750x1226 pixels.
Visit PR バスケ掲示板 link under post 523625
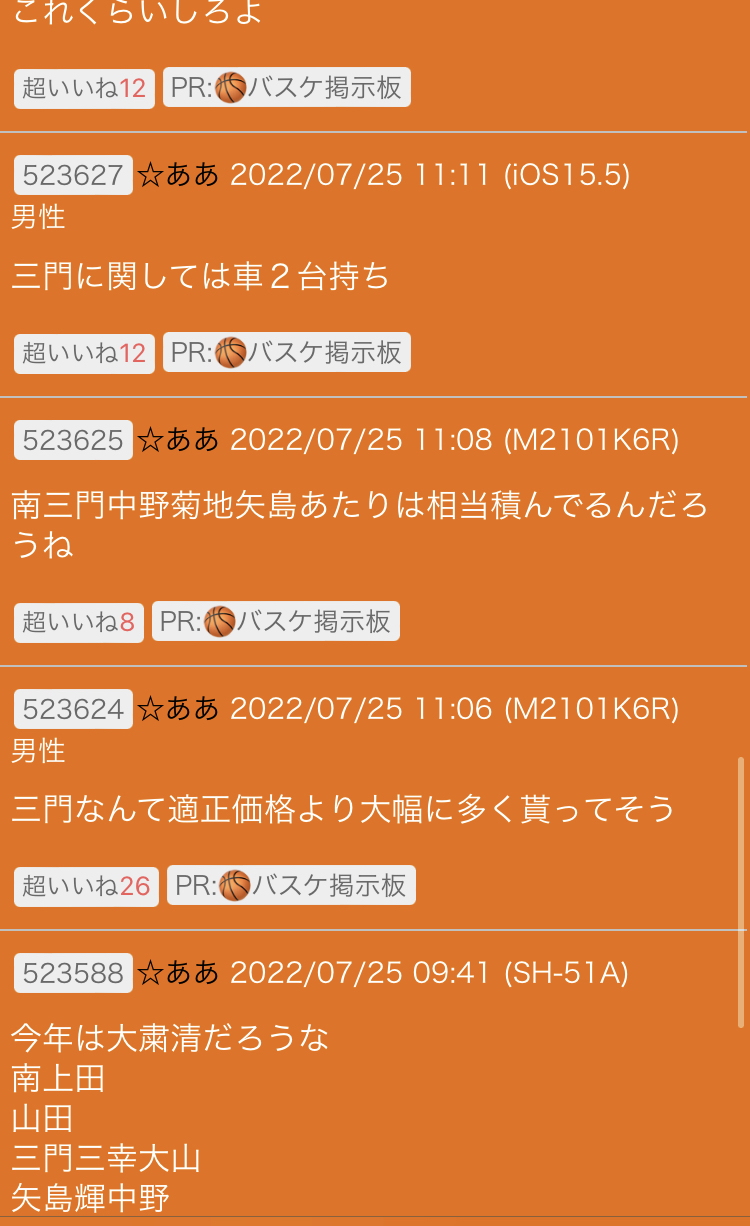point(276,621)
